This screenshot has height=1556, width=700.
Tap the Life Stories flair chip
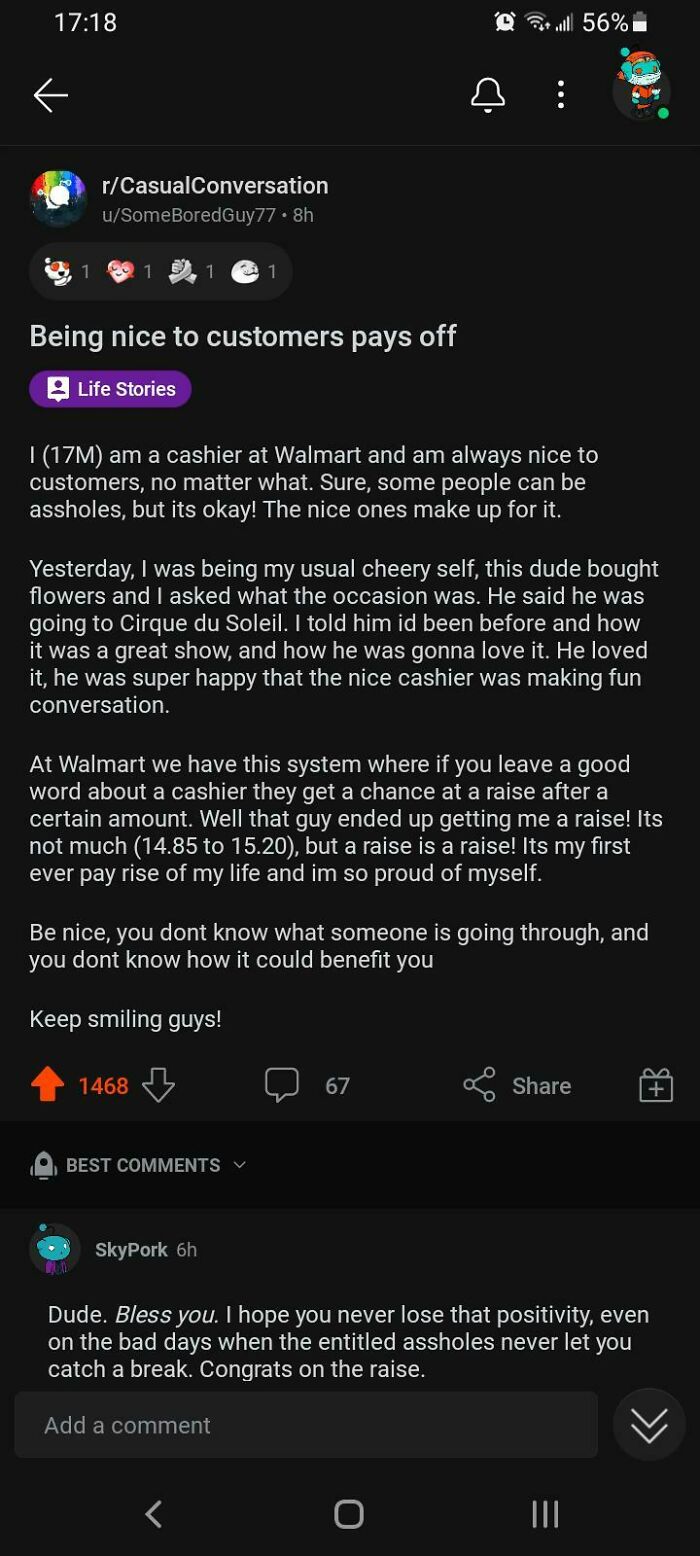(x=110, y=389)
